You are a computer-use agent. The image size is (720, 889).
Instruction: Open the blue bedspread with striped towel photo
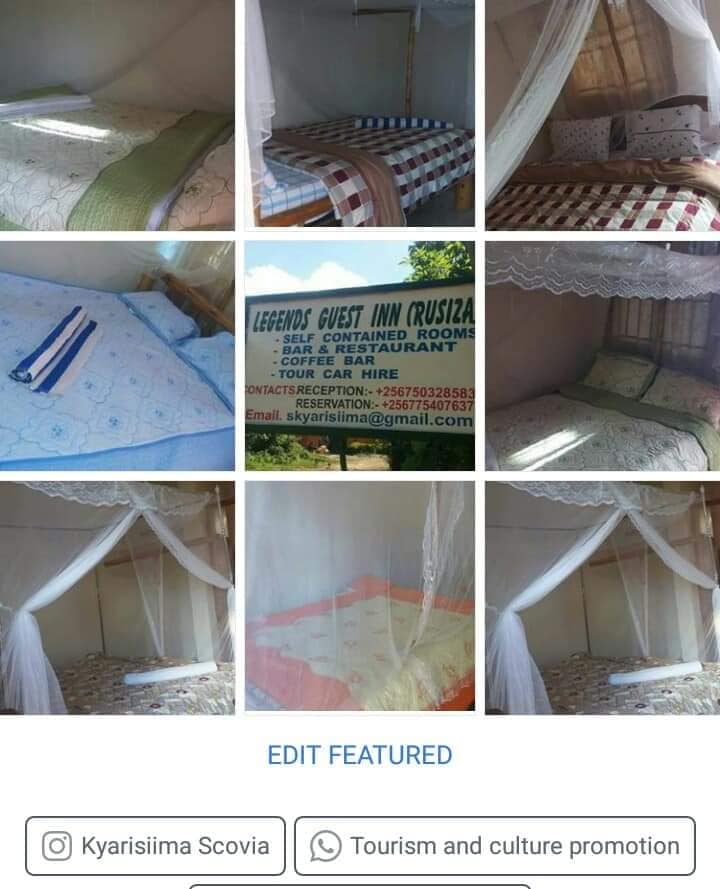117,356
